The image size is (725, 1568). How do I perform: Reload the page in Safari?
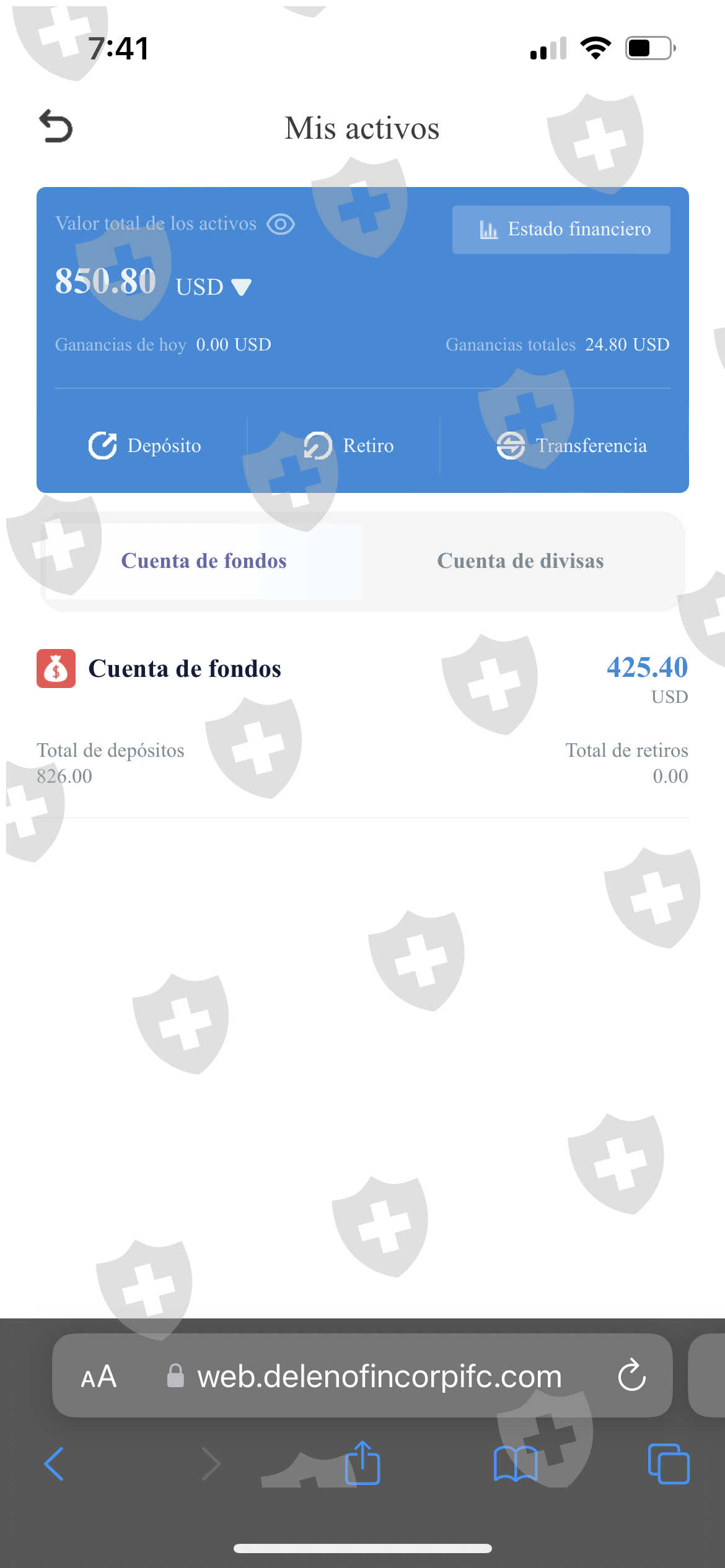(631, 1376)
